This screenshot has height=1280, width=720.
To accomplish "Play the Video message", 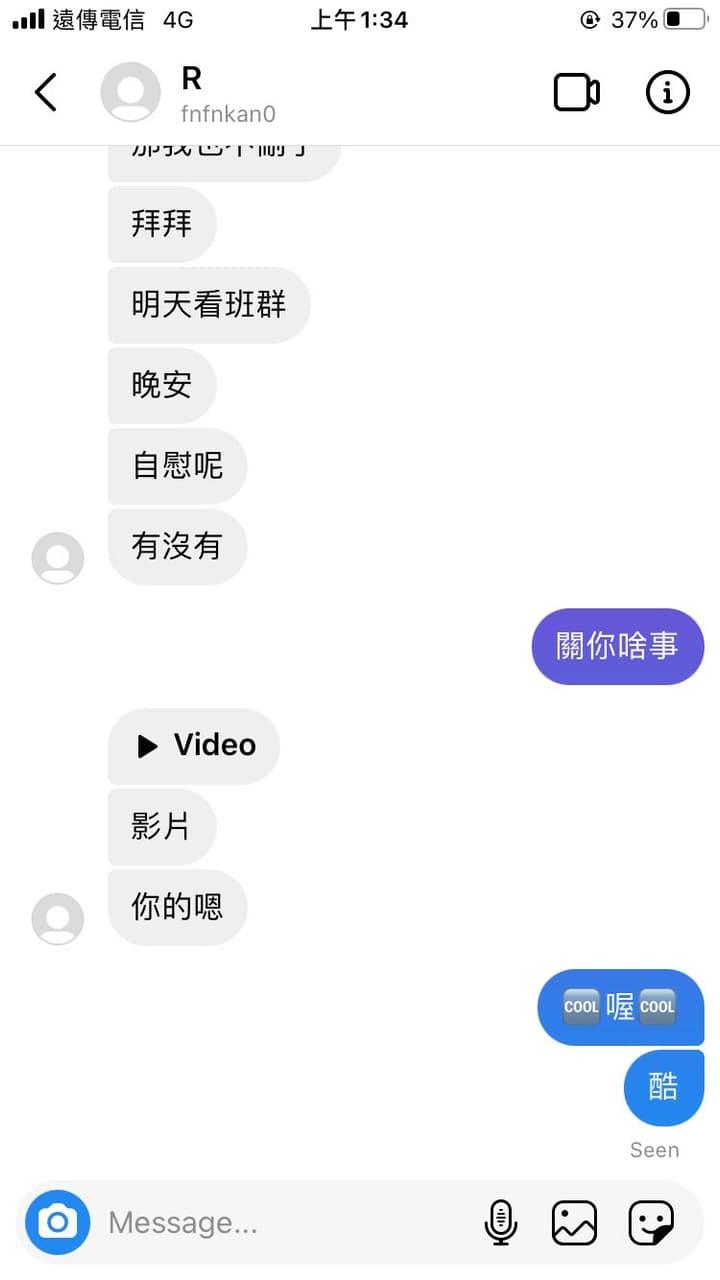I will (194, 746).
